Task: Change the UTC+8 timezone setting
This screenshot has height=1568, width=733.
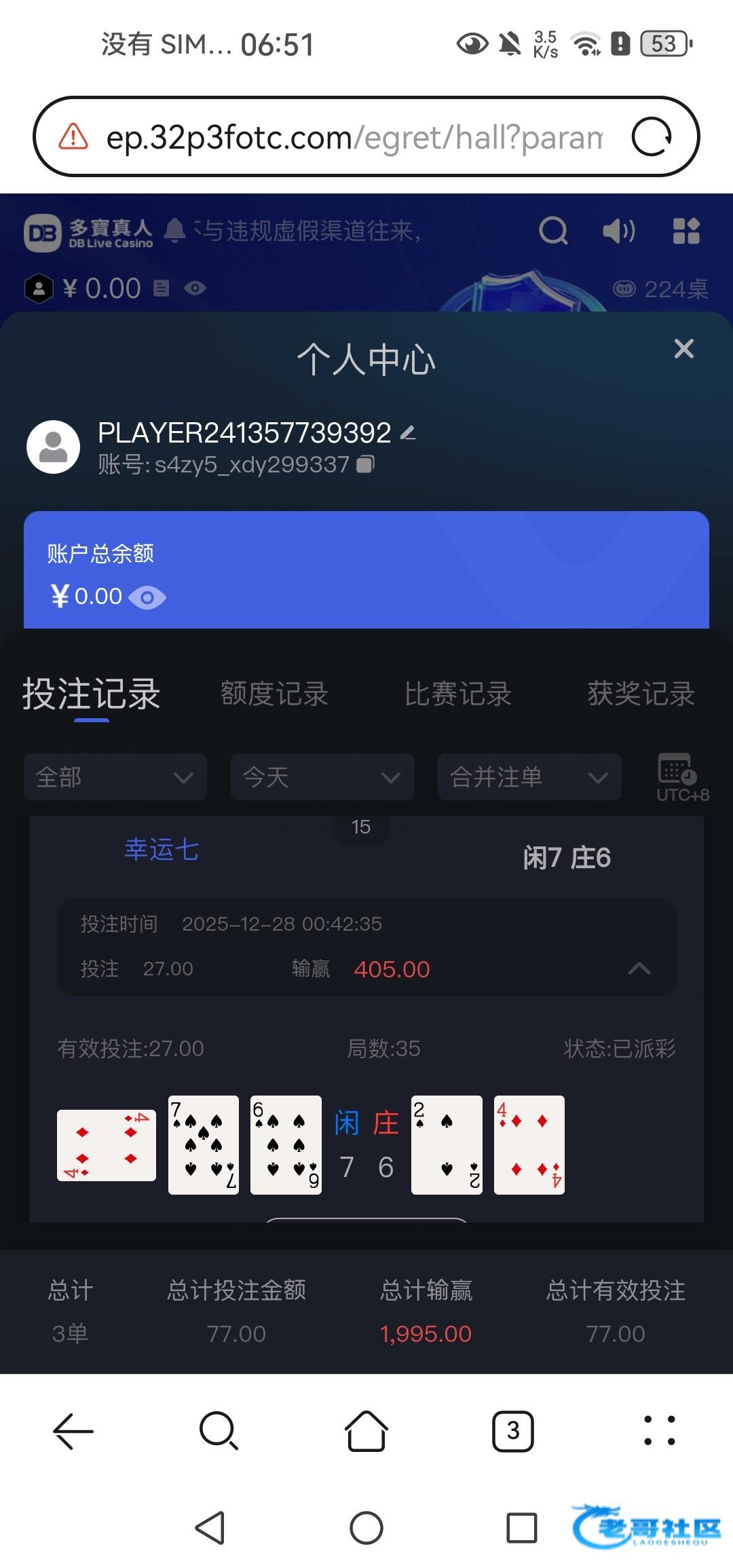Action: click(x=681, y=777)
